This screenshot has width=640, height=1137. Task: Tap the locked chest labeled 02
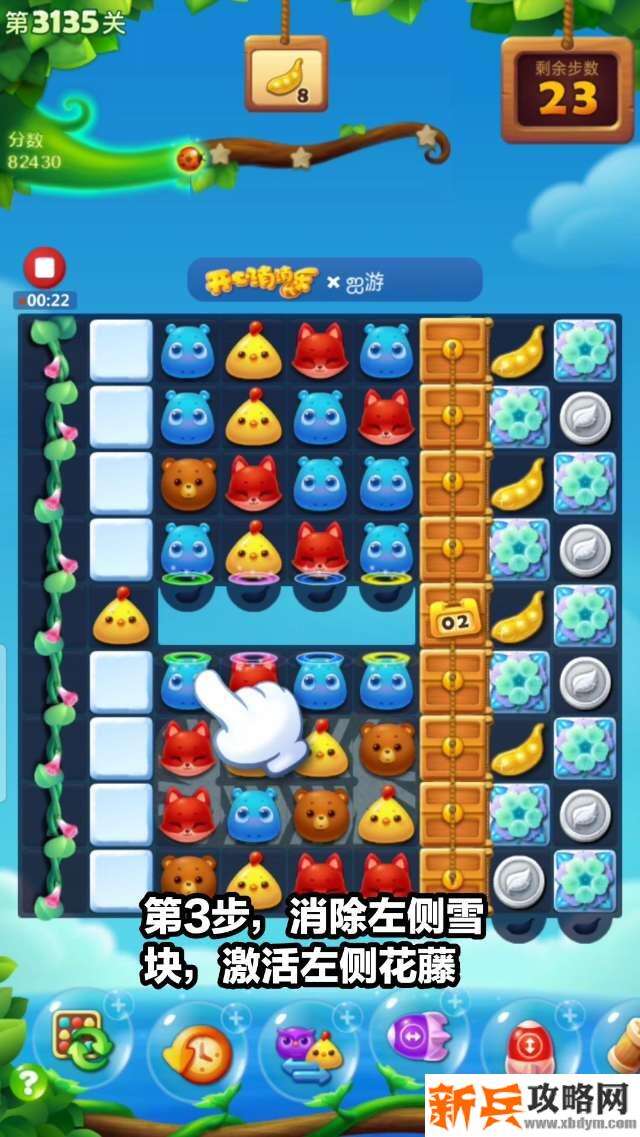coord(454,618)
